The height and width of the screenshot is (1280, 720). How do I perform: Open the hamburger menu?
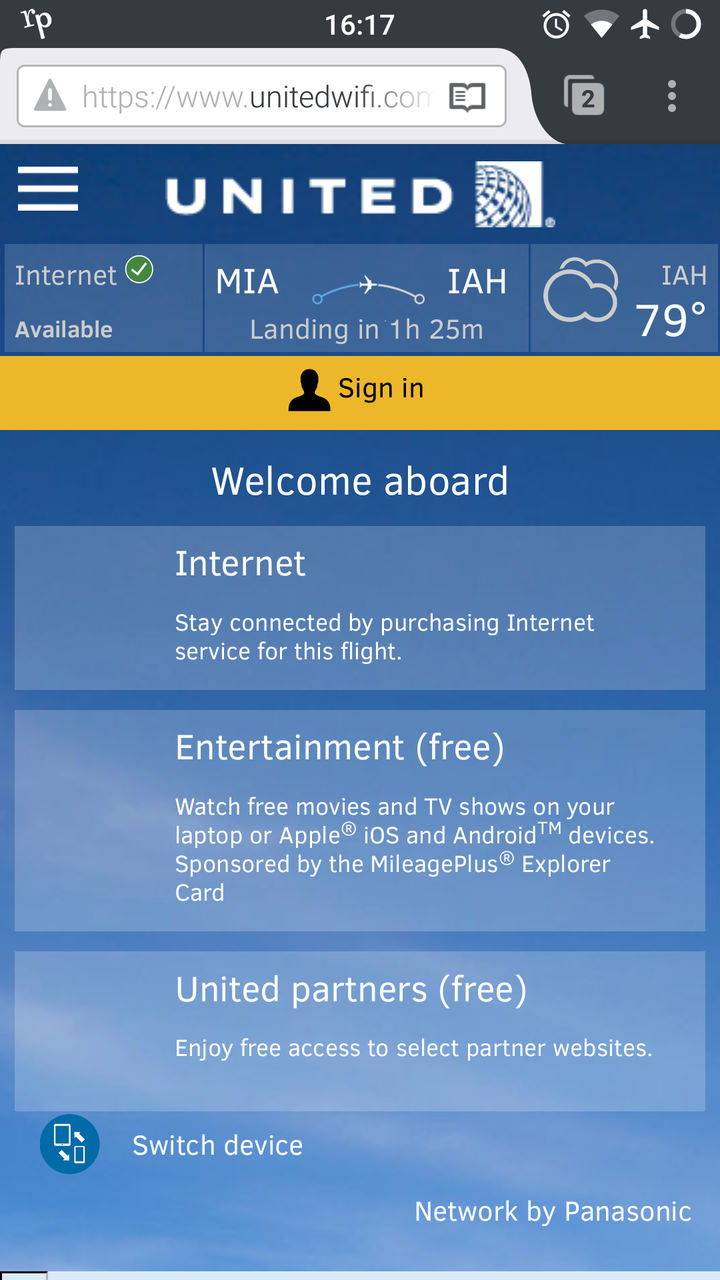(x=48, y=189)
